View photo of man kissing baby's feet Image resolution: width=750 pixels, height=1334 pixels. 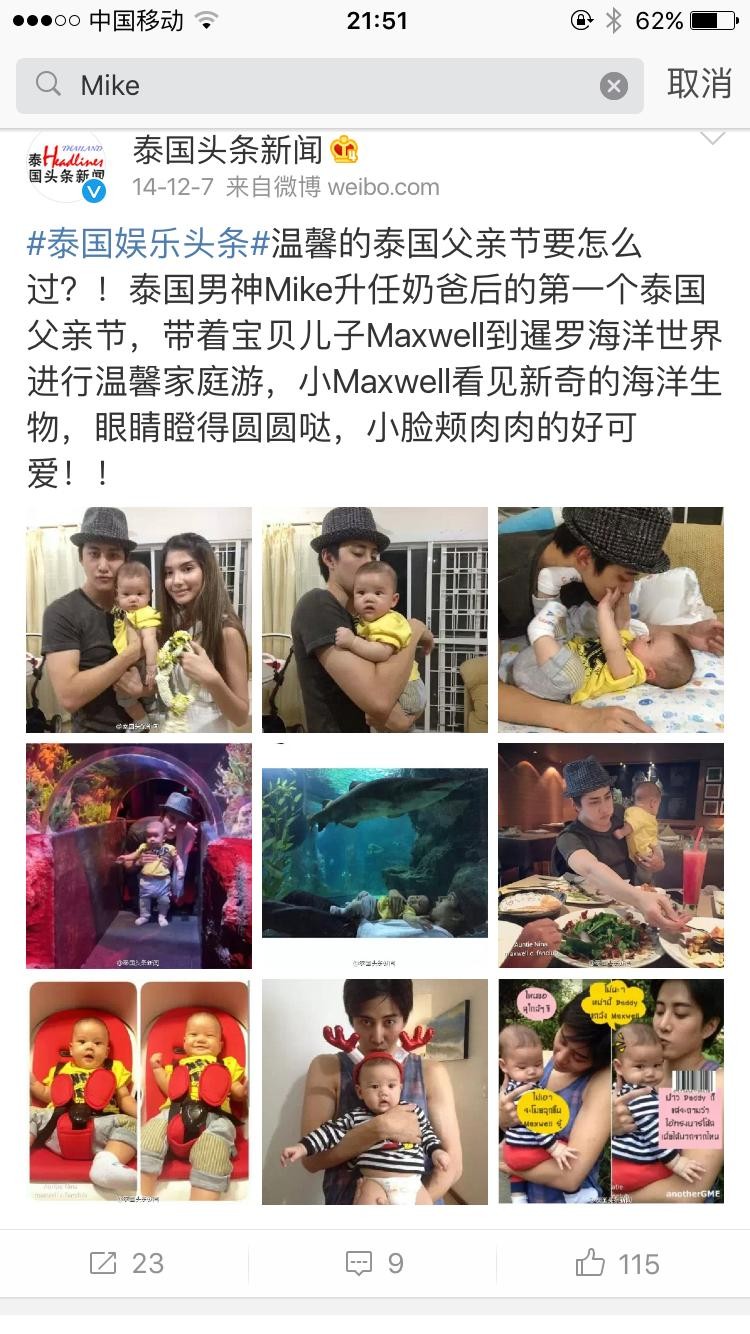(610, 620)
